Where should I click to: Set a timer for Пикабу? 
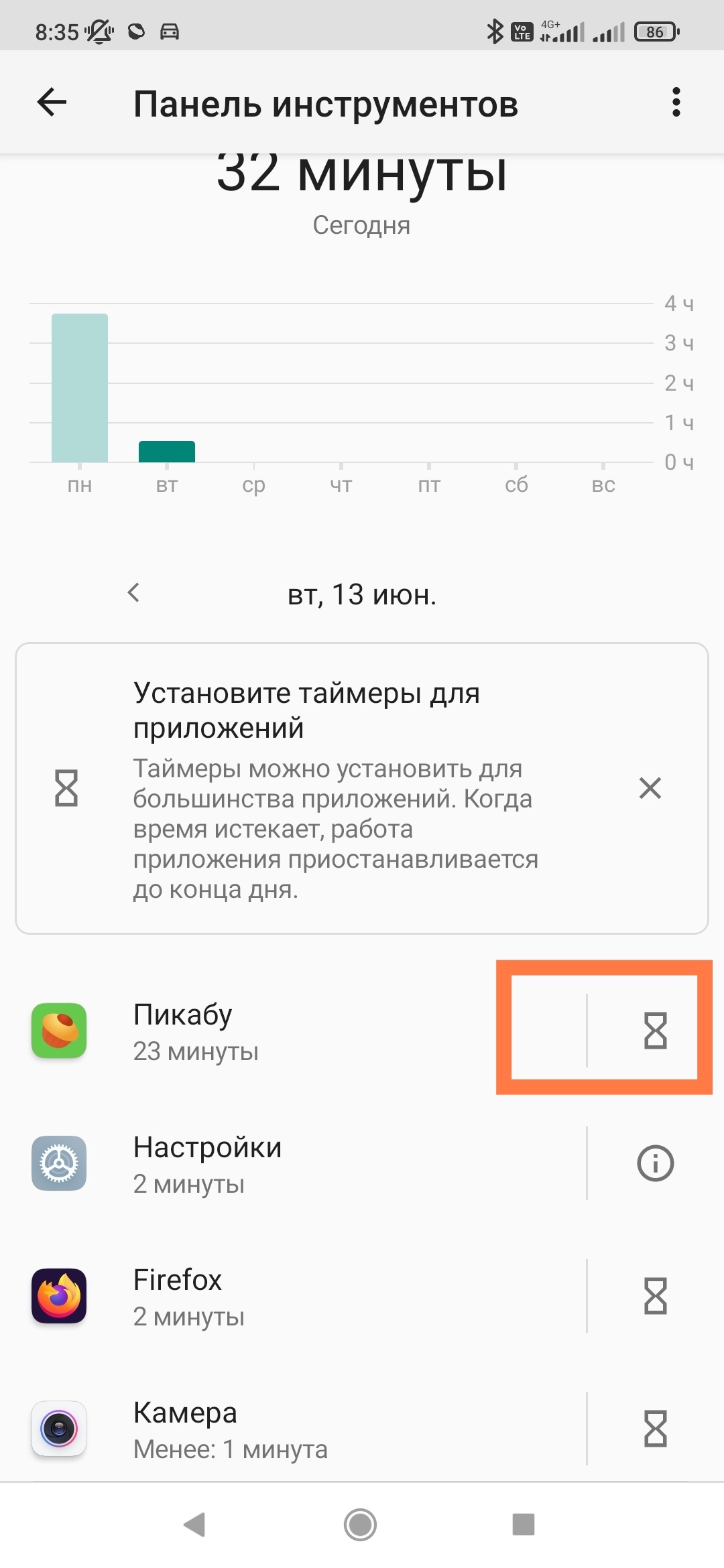point(655,1030)
